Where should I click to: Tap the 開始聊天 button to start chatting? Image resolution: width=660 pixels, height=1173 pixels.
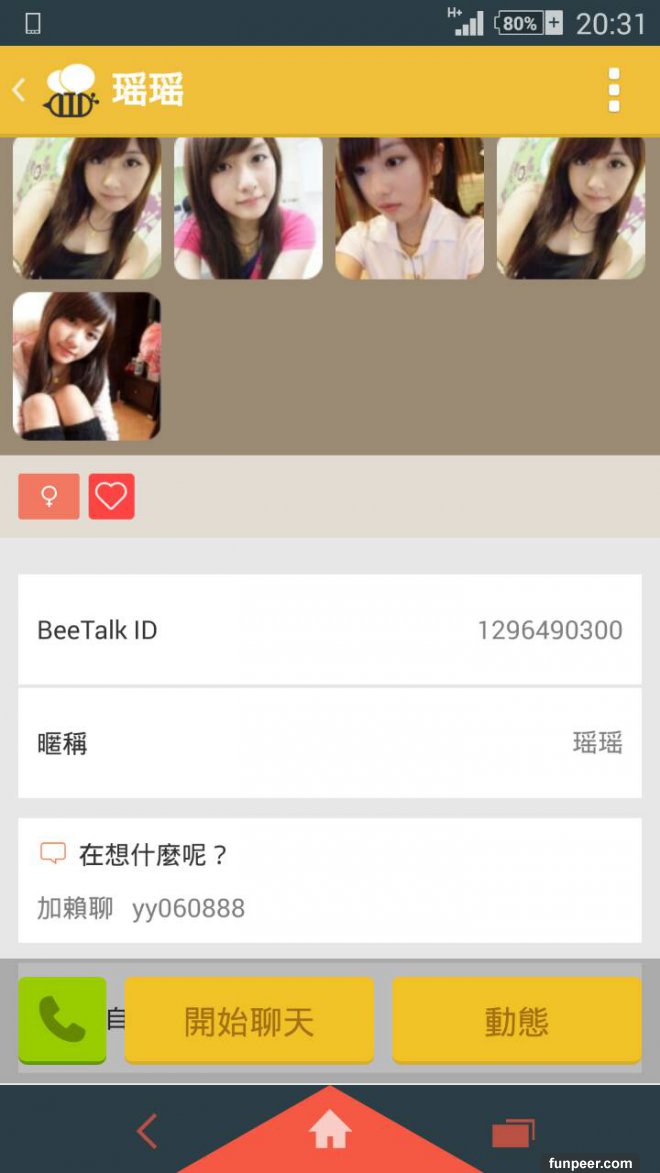249,1021
